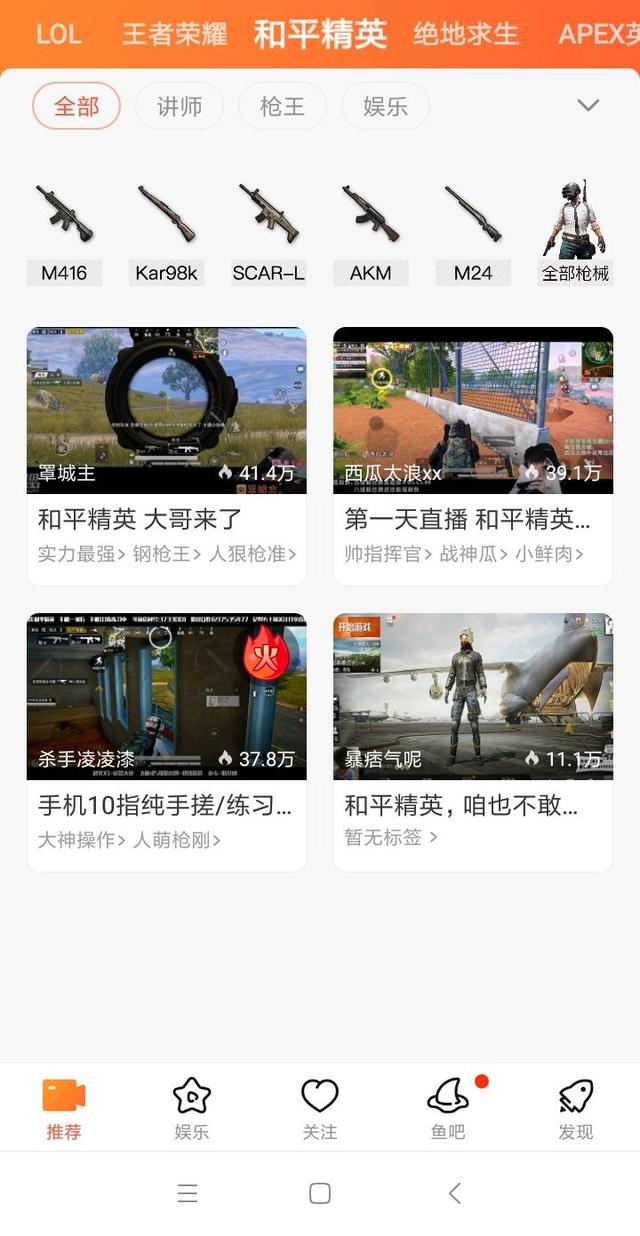
Task: Open the 鱼吧 tab
Action: coord(448,1109)
